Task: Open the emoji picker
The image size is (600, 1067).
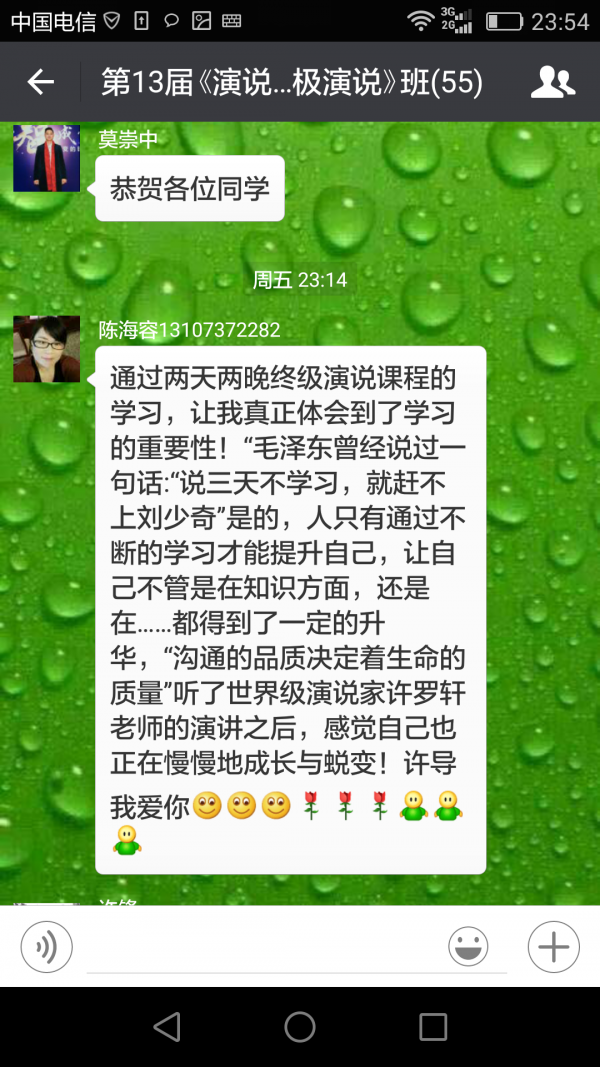Action: (468, 946)
